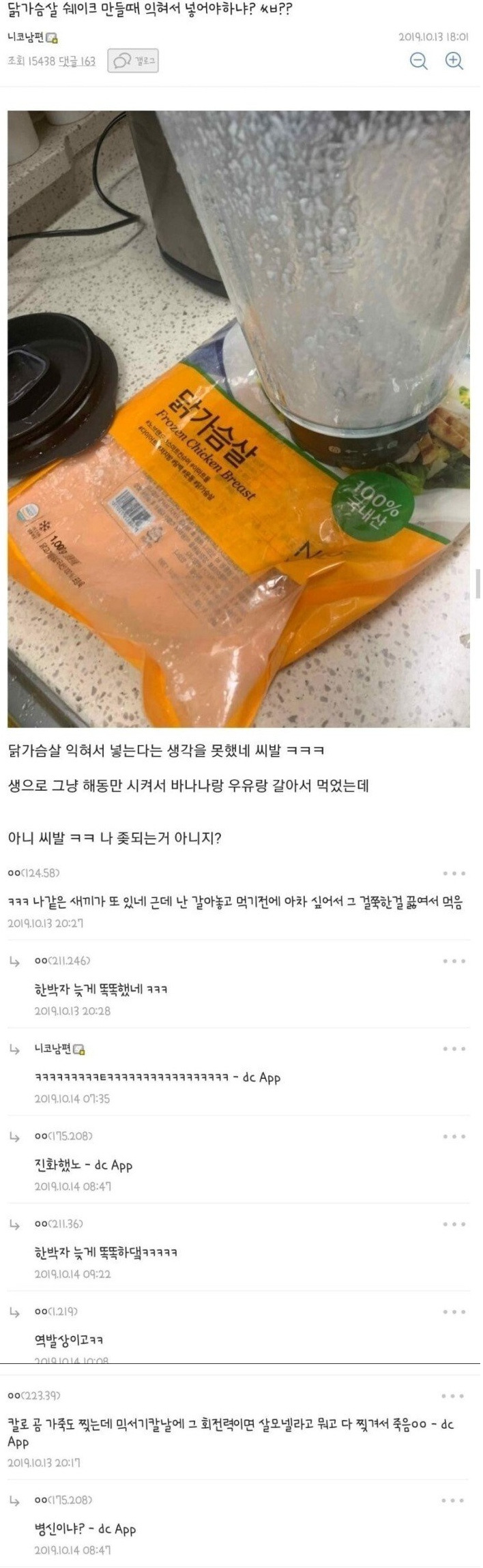Screen dimensions: 483x1568
Task: Tap the zoom out magnifier icon
Action: [419, 61]
